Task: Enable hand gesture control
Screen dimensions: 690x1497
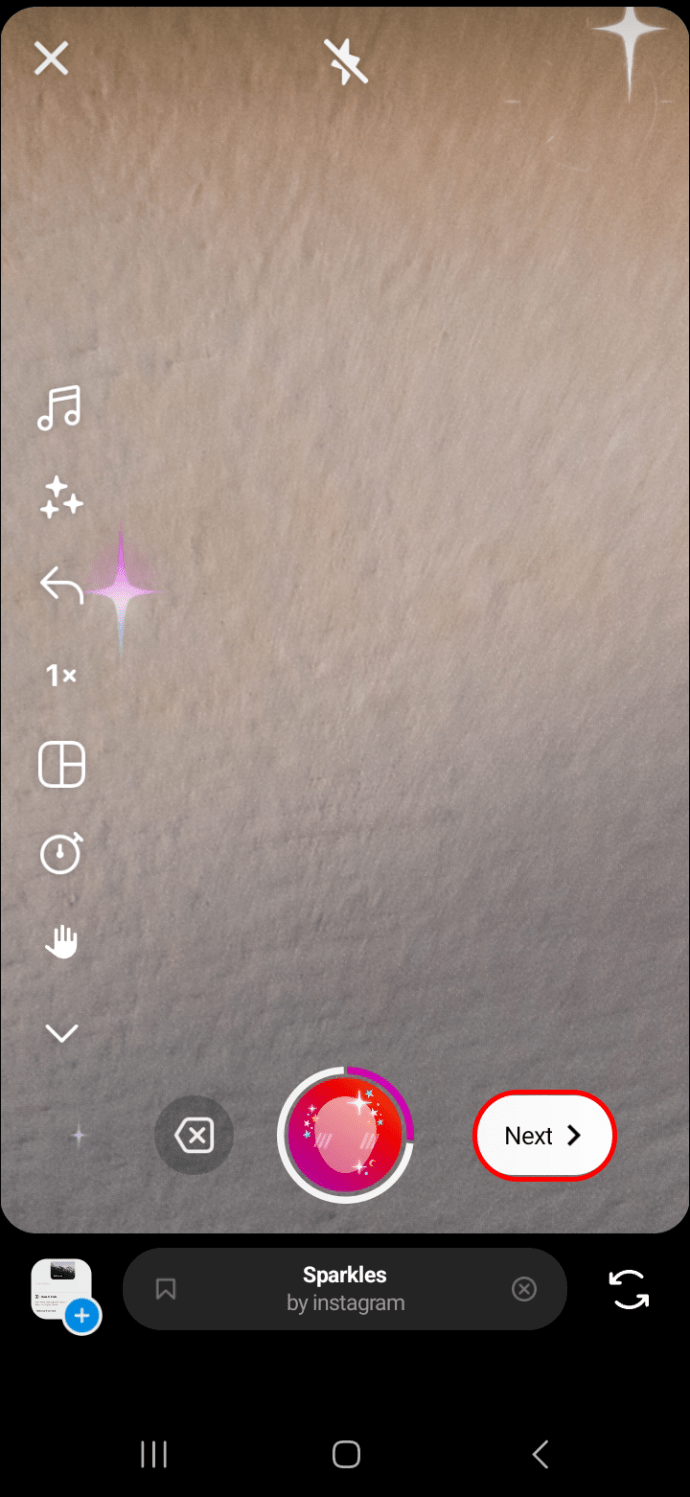Action: [x=60, y=942]
